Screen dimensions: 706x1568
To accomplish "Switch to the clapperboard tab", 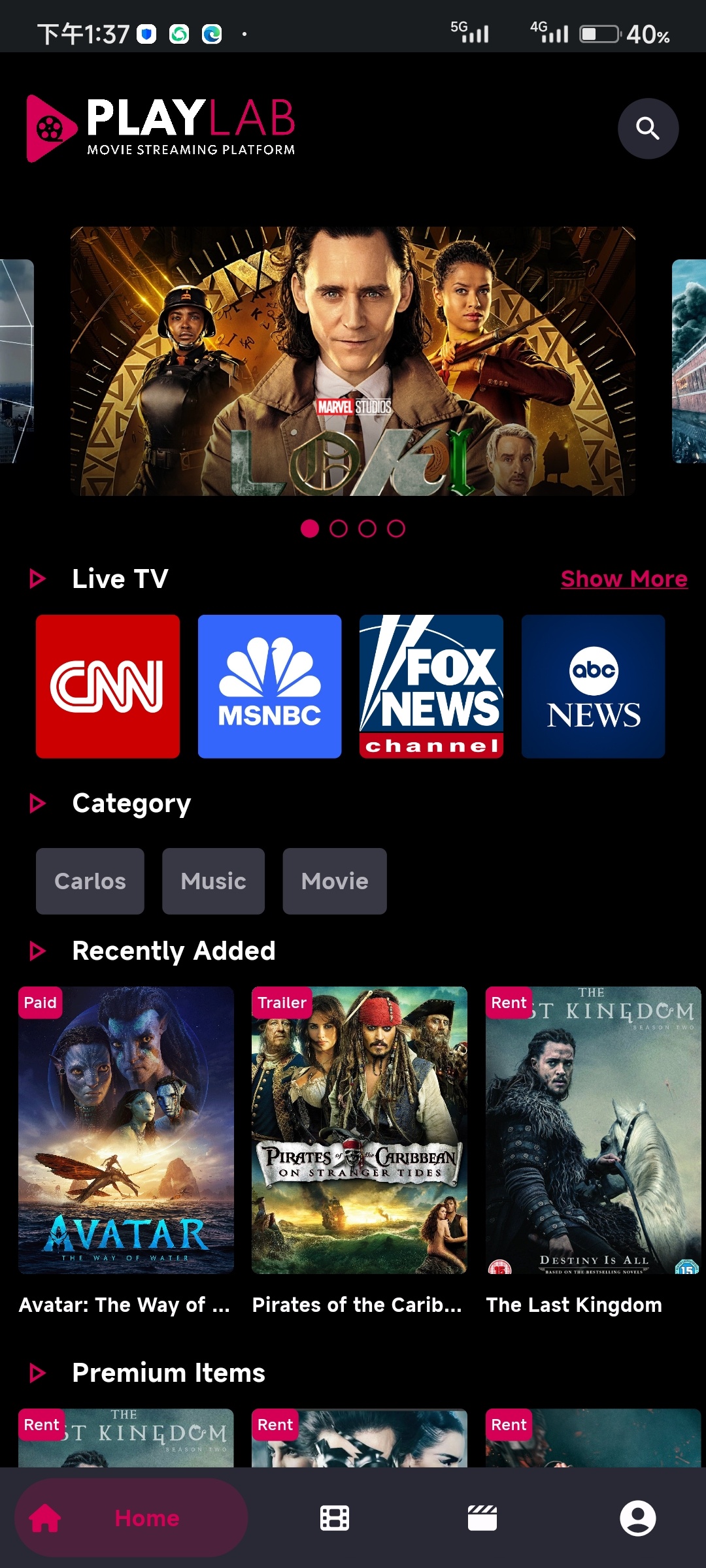I will tap(482, 1518).
